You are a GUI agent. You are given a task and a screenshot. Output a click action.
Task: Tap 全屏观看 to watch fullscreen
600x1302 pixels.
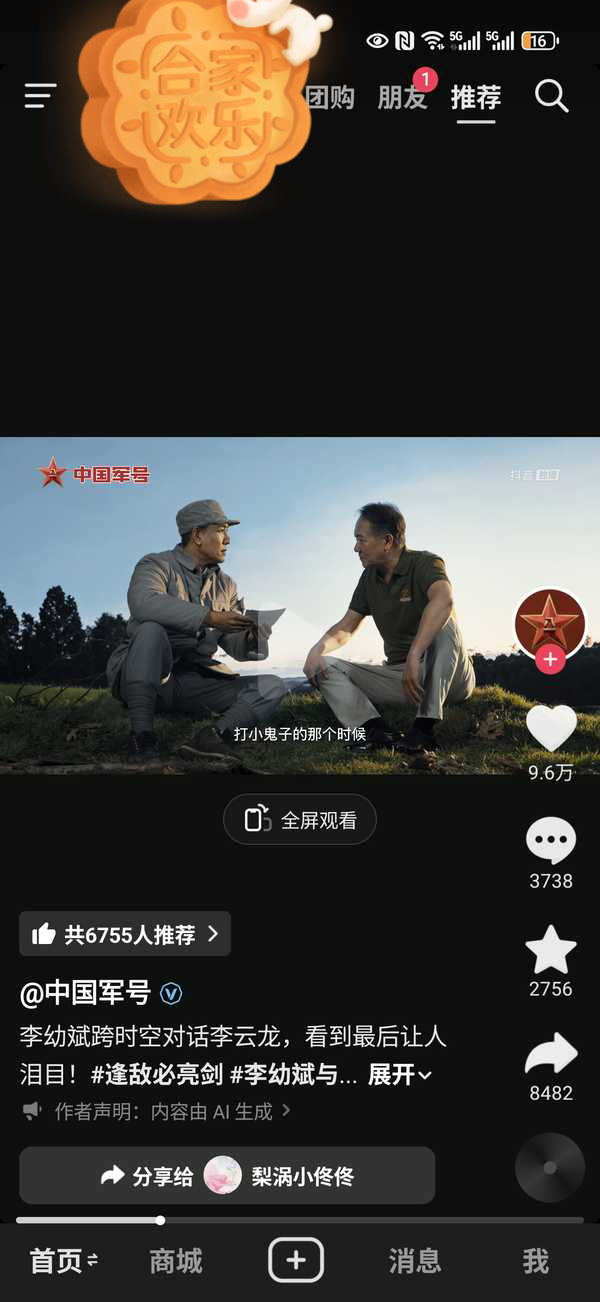(x=300, y=820)
